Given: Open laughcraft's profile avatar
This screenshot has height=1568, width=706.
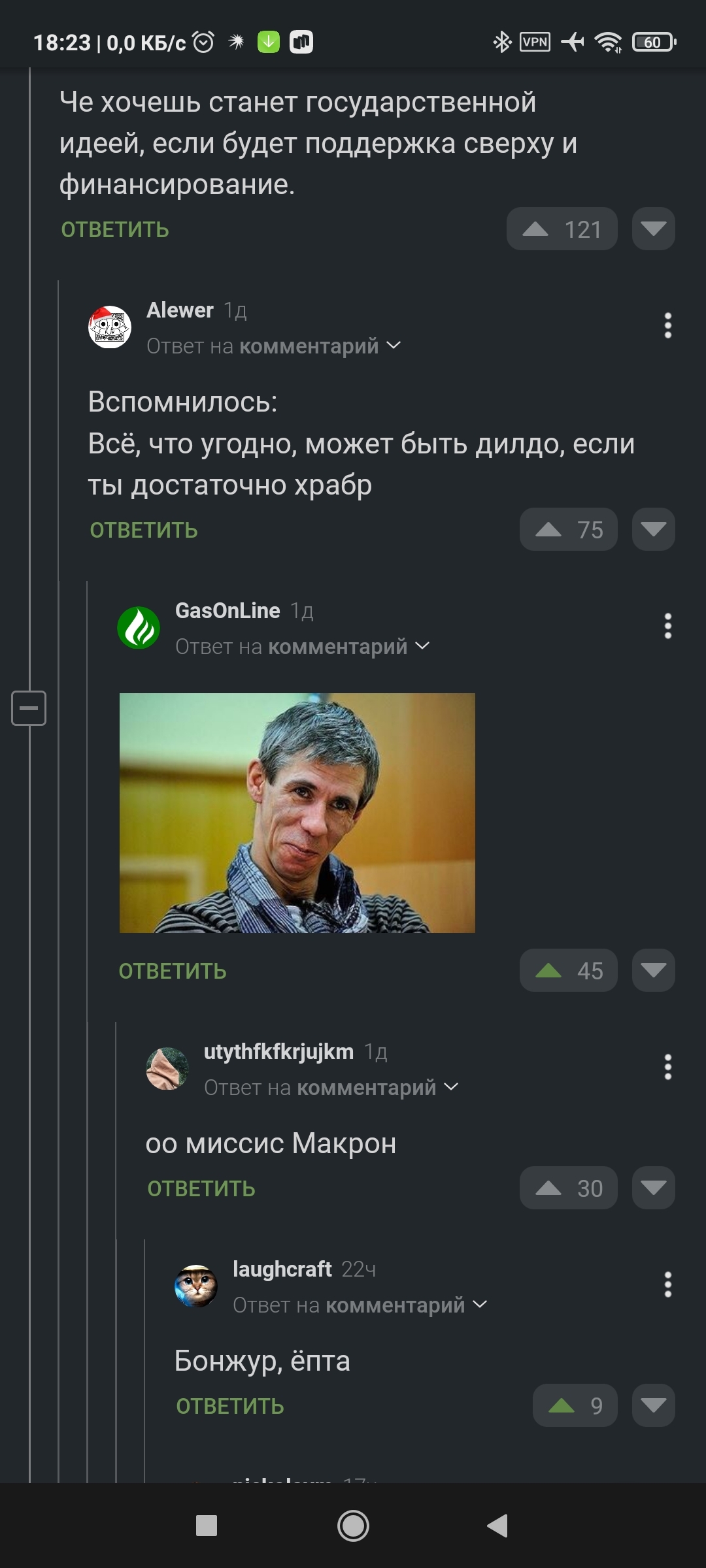Looking at the screenshot, I should (x=195, y=1286).
